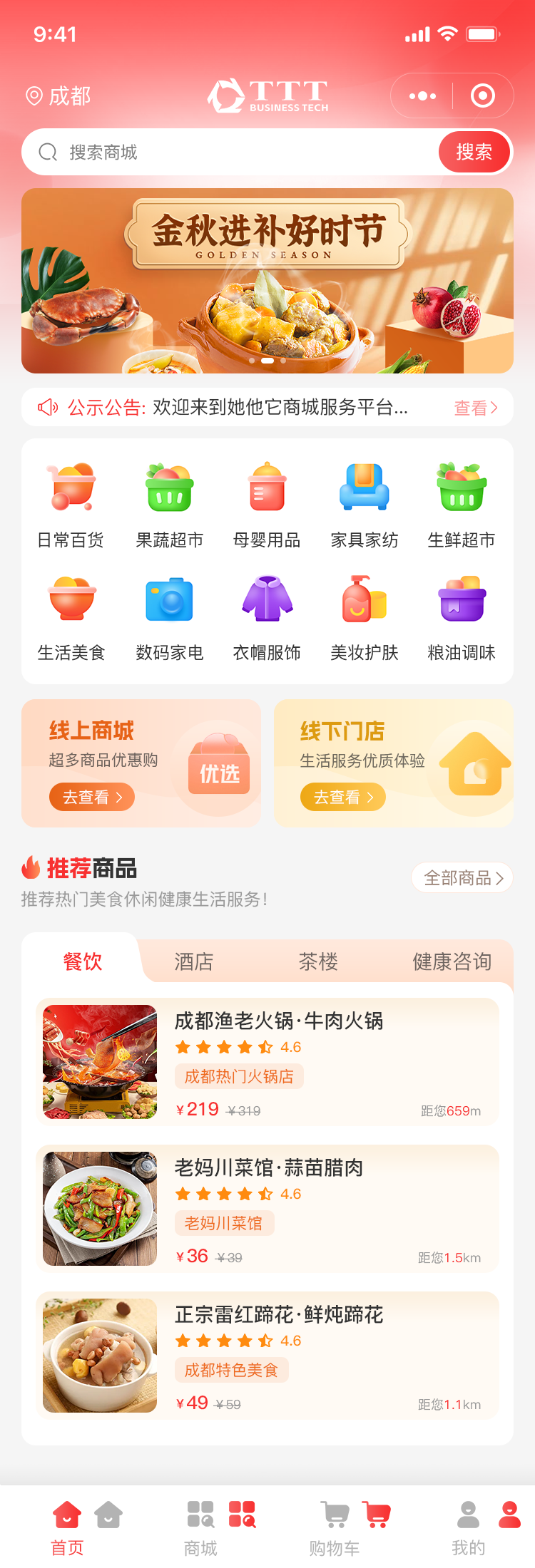View 全部商品 list
This screenshot has height=1568, width=535.
462,878
